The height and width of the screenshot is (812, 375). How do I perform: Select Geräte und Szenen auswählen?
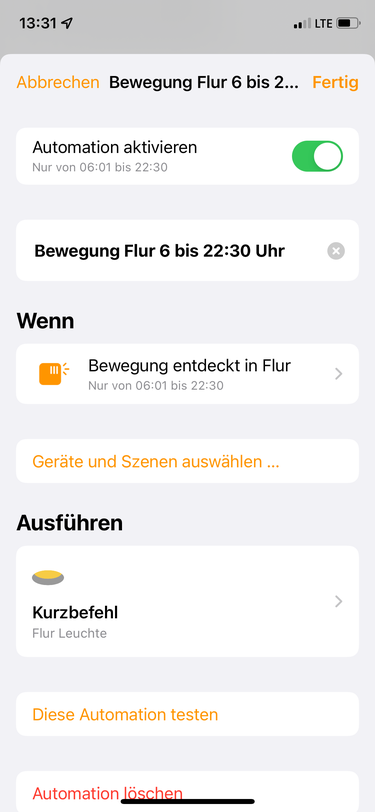(x=188, y=461)
